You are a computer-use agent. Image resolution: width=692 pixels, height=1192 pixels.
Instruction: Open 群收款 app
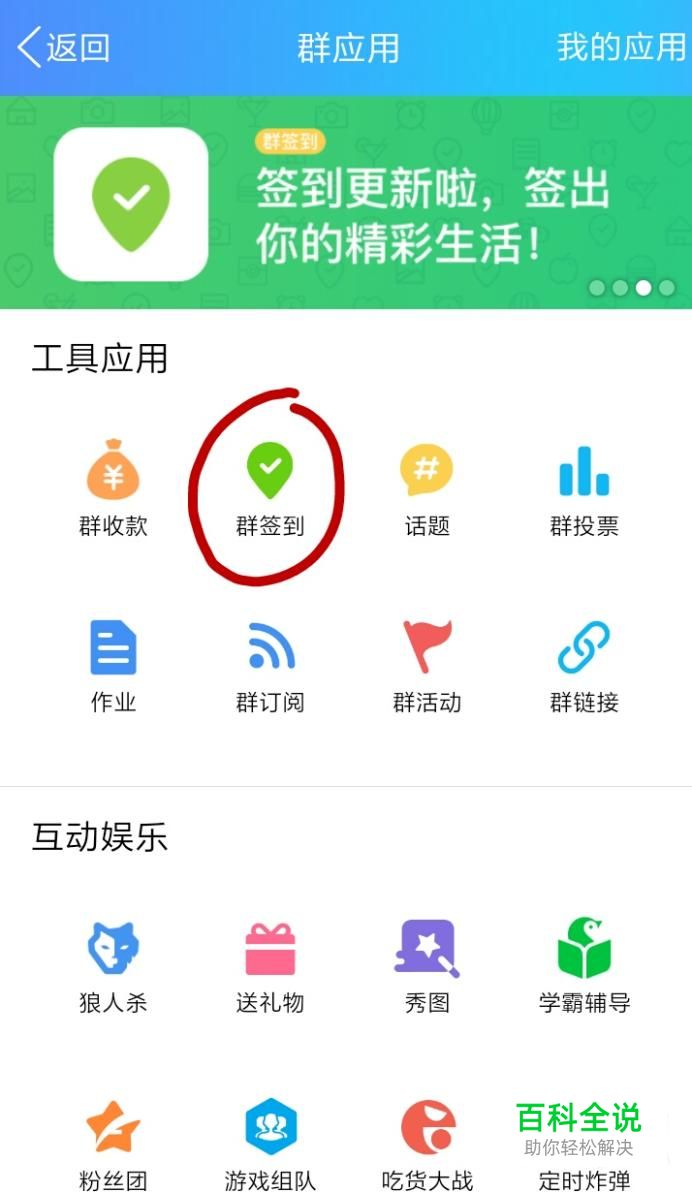click(x=113, y=489)
